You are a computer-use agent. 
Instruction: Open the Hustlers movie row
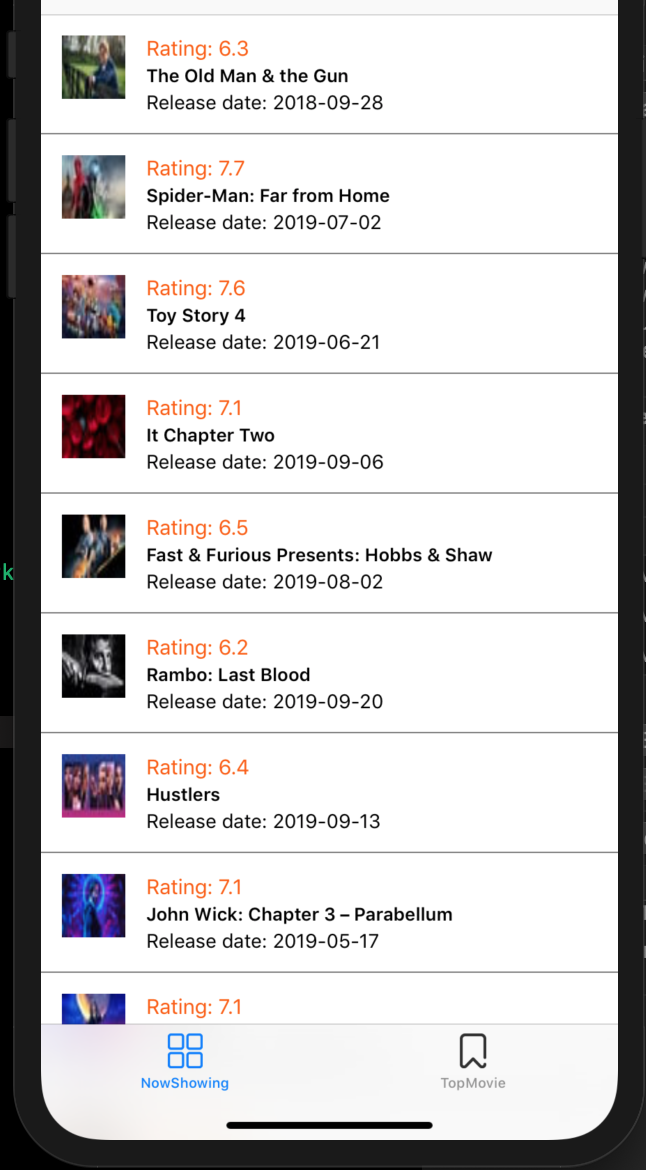[328, 795]
